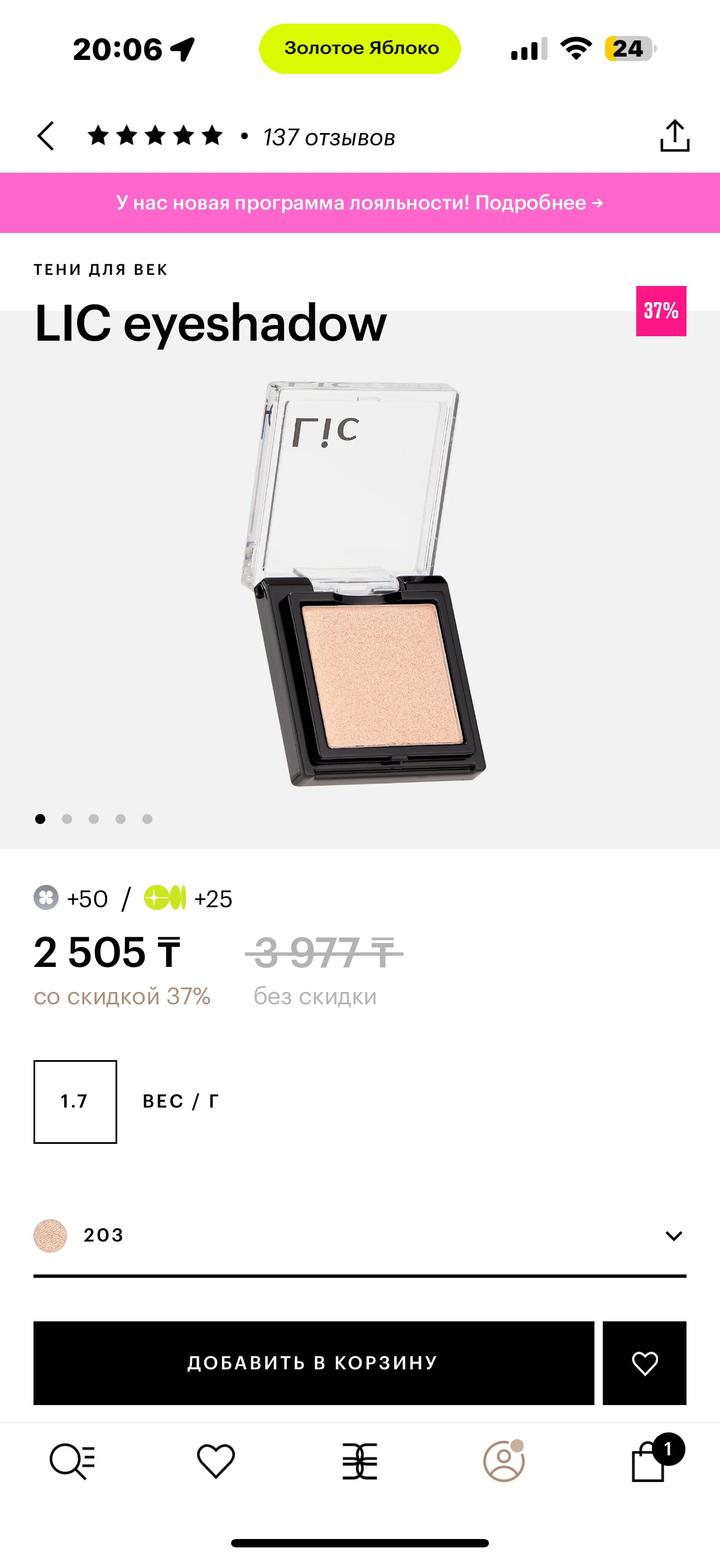Return to Золотое Яблоко via status pill
Screen dimensions: 720x1561
click(x=360, y=48)
